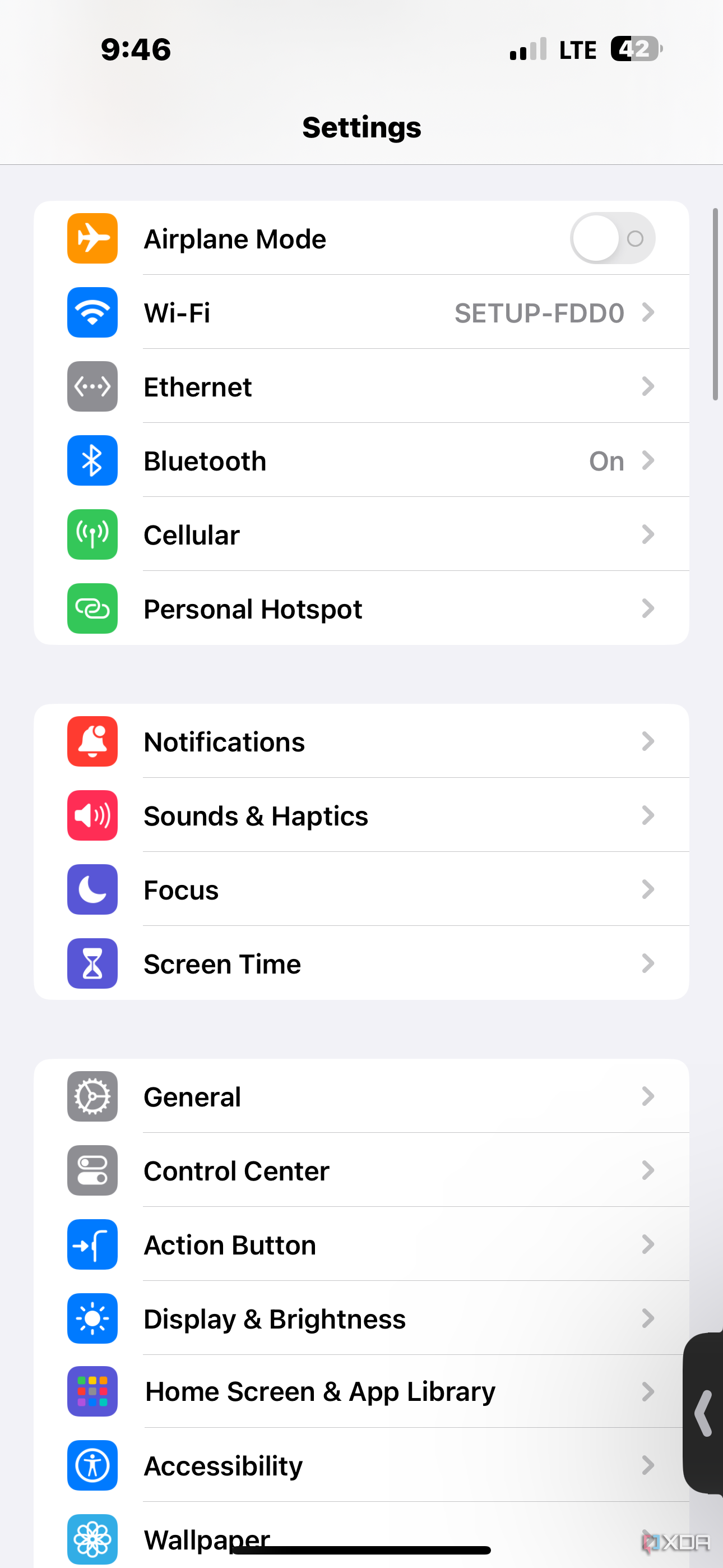Go to Control Center settings
This screenshot has height=1568, width=723.
[361, 1170]
